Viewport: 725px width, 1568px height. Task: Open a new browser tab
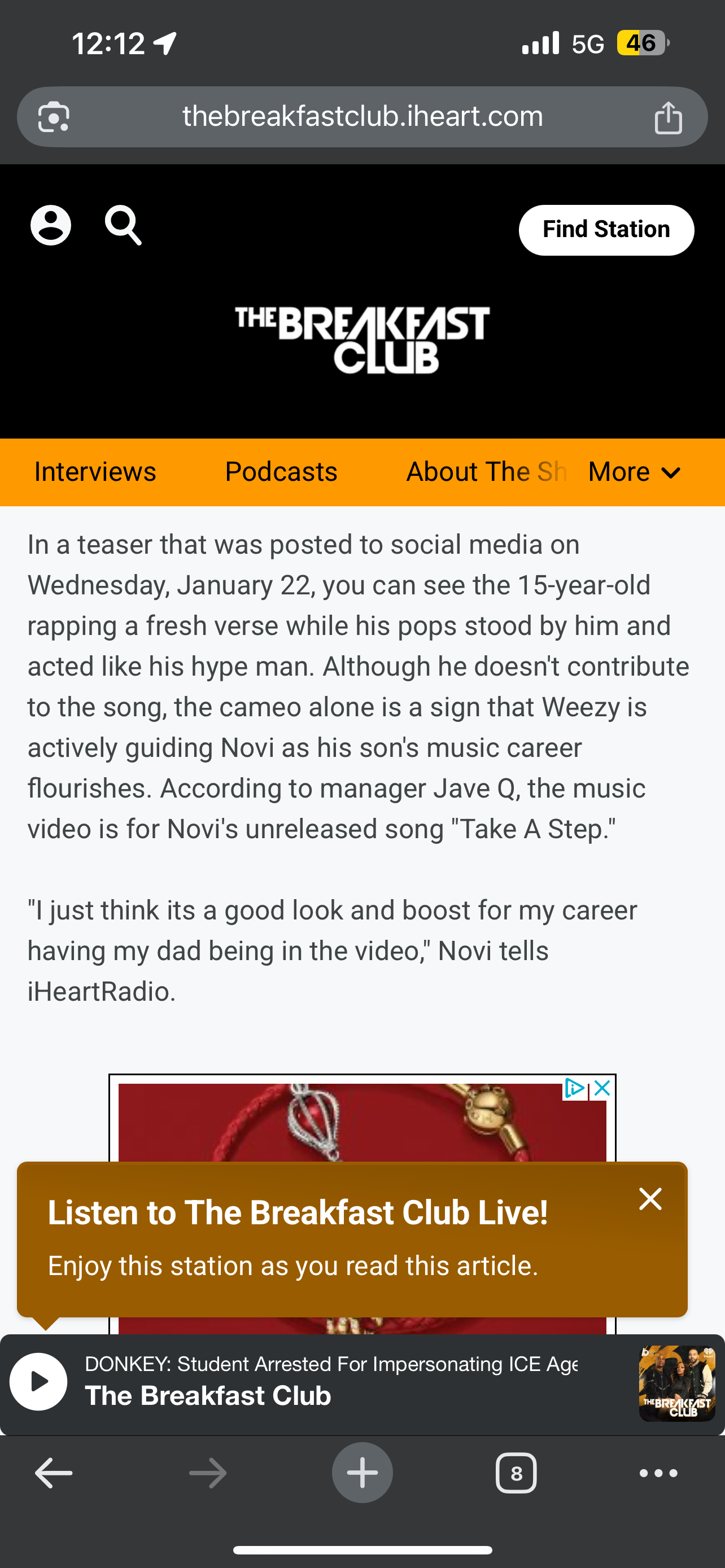tap(362, 1473)
